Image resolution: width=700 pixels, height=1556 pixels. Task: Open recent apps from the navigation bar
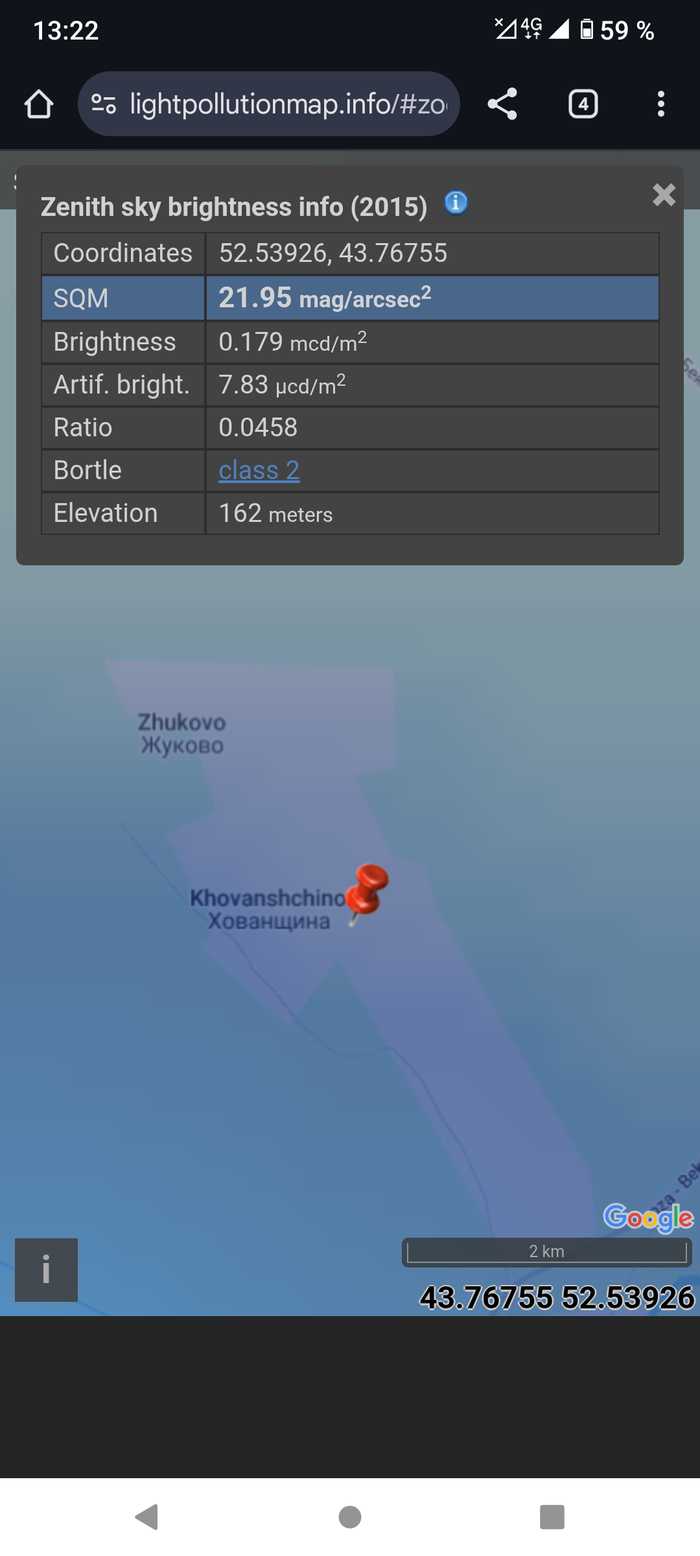tap(552, 1517)
